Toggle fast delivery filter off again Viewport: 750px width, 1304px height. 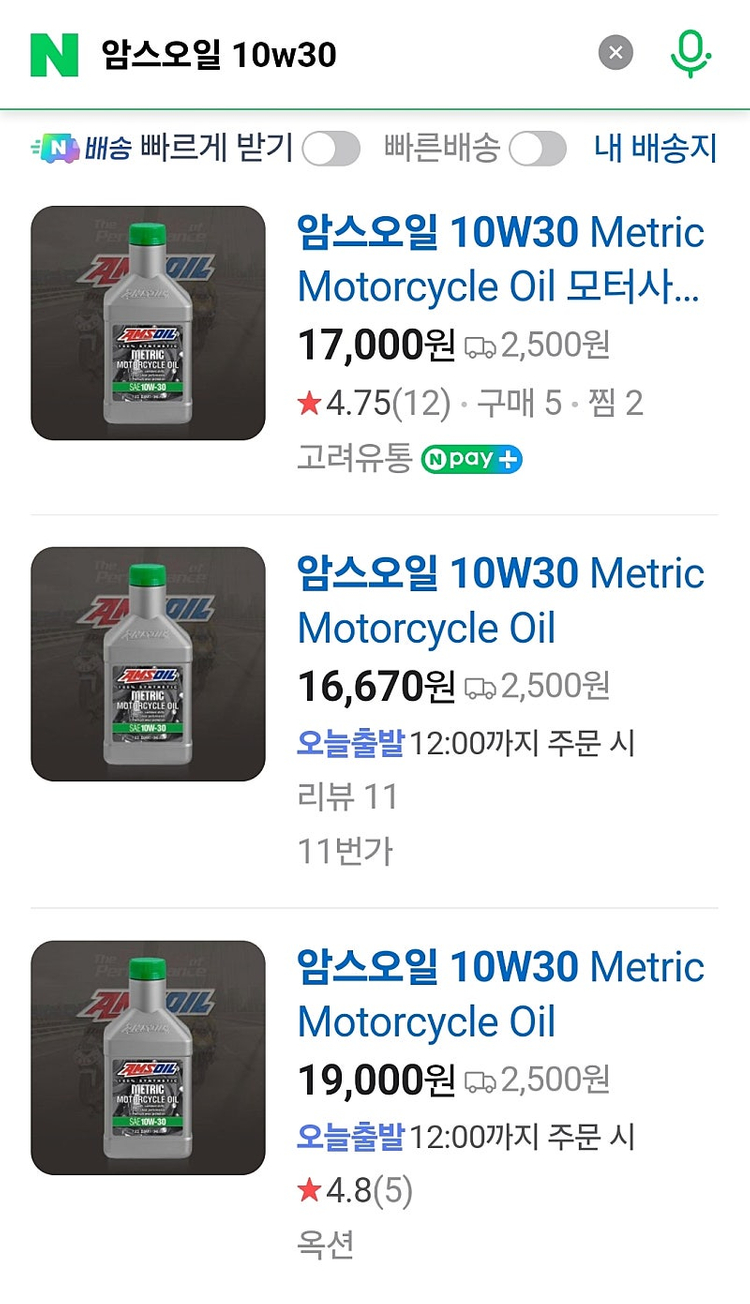point(537,148)
